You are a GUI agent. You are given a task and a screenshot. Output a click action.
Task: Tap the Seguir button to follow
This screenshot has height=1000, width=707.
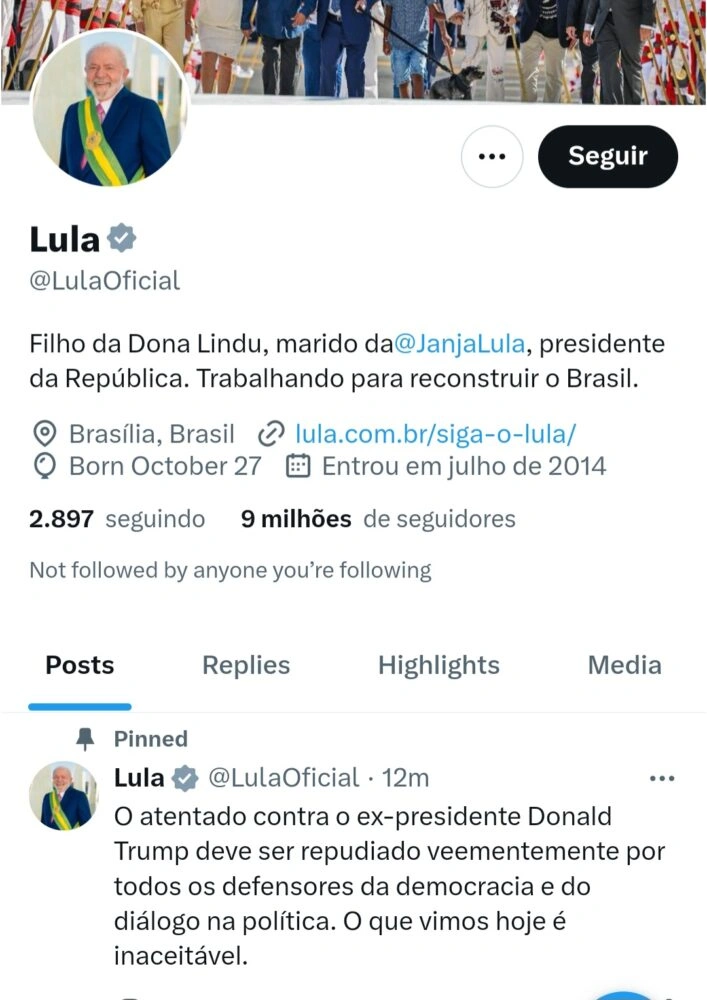tap(607, 156)
